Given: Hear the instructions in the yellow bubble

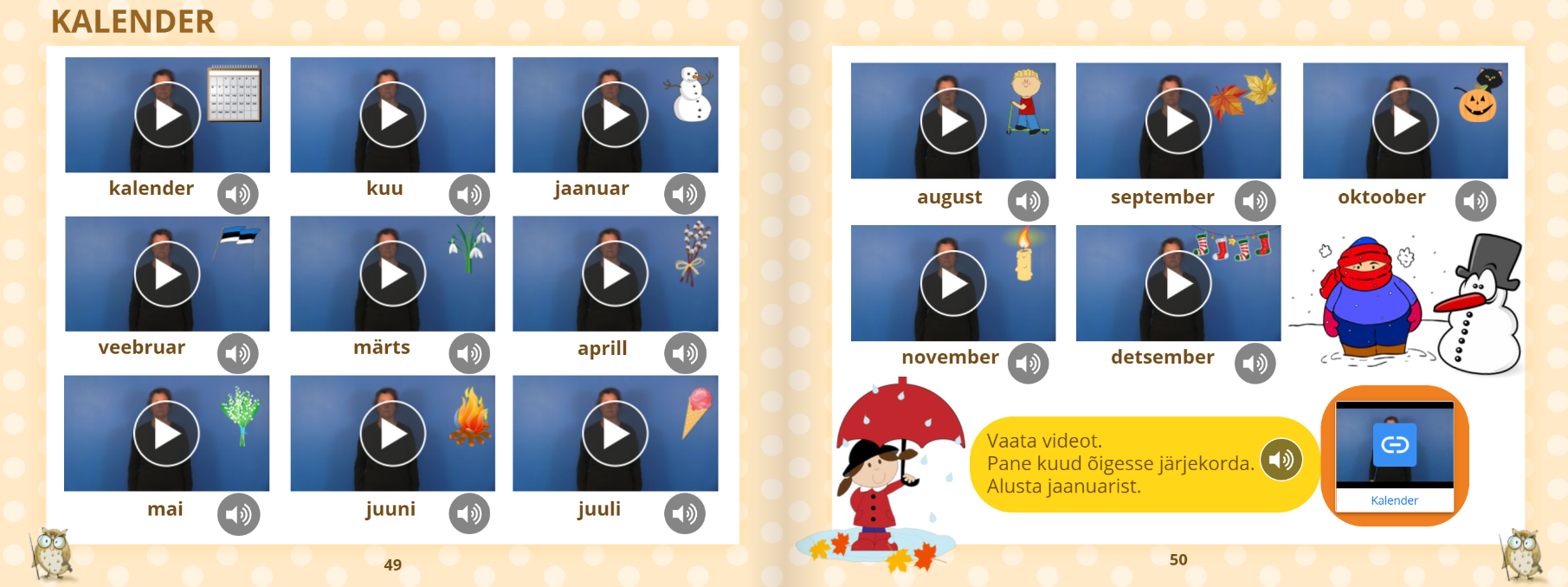Looking at the screenshot, I should tap(1281, 460).
